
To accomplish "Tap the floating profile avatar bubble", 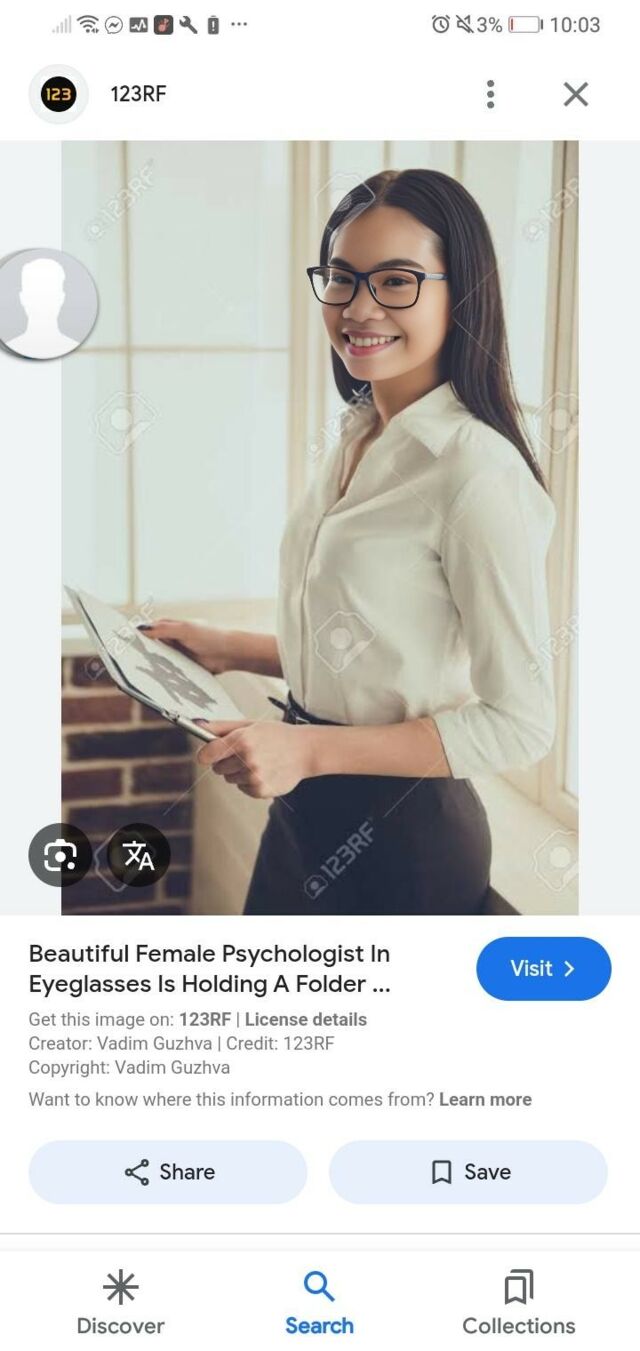I will tap(45, 303).
